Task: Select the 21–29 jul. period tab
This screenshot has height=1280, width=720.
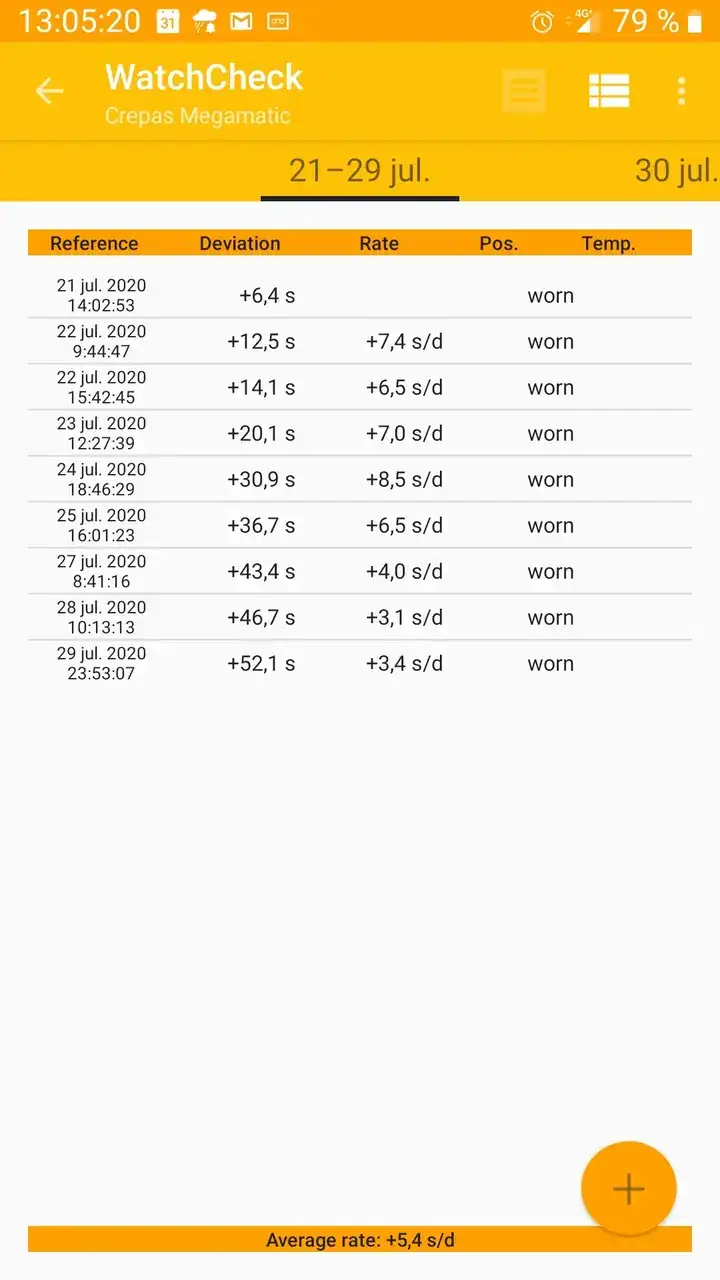Action: (359, 170)
